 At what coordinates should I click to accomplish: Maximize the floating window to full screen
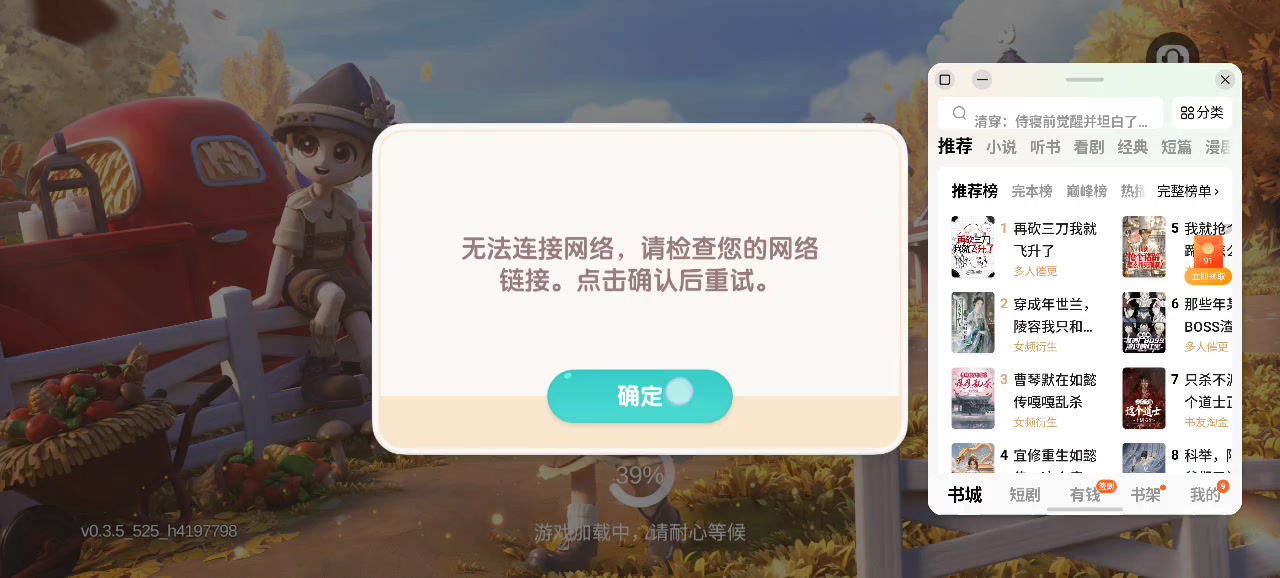(x=945, y=80)
